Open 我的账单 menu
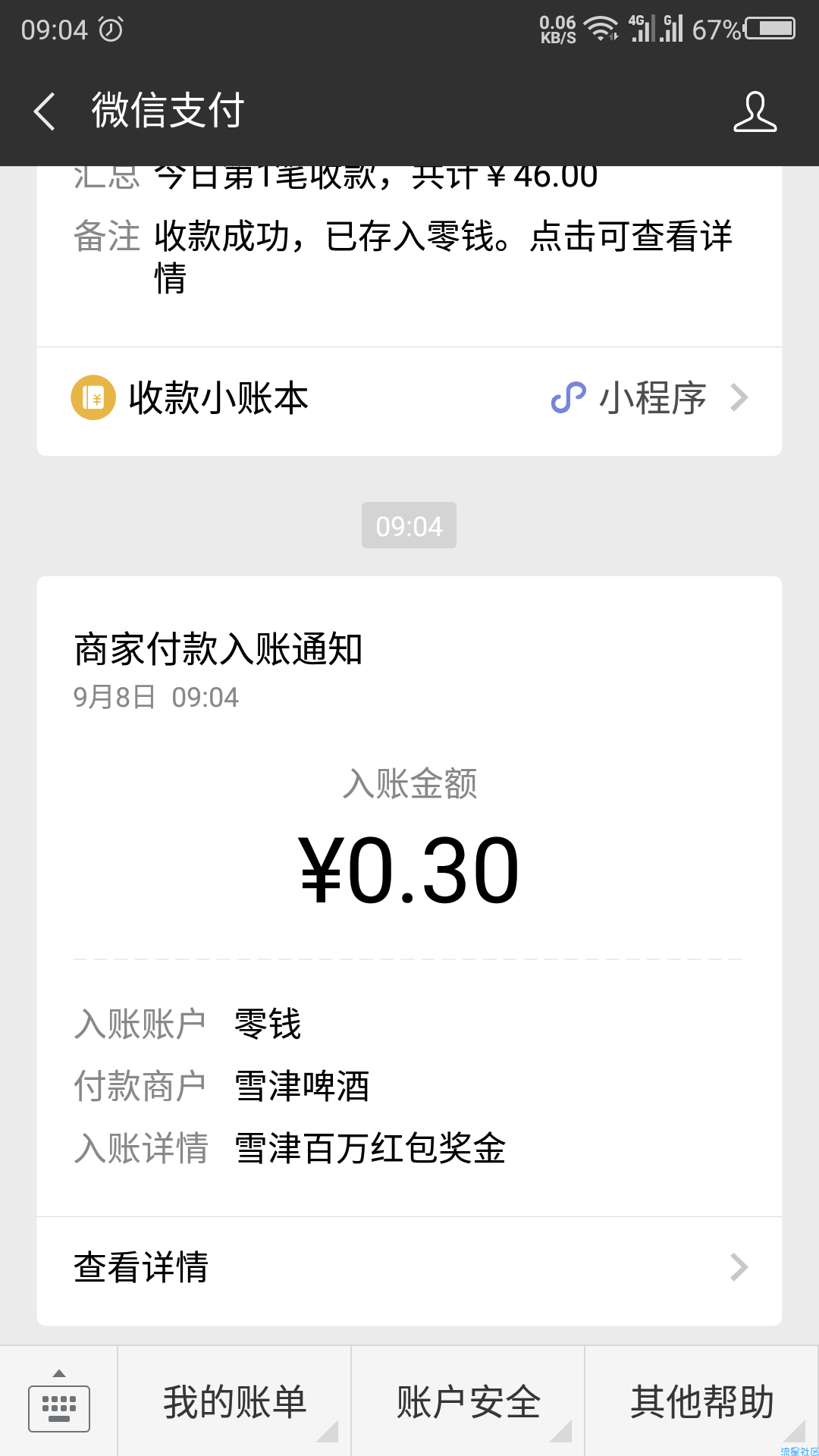819x1456 pixels. click(x=234, y=1401)
